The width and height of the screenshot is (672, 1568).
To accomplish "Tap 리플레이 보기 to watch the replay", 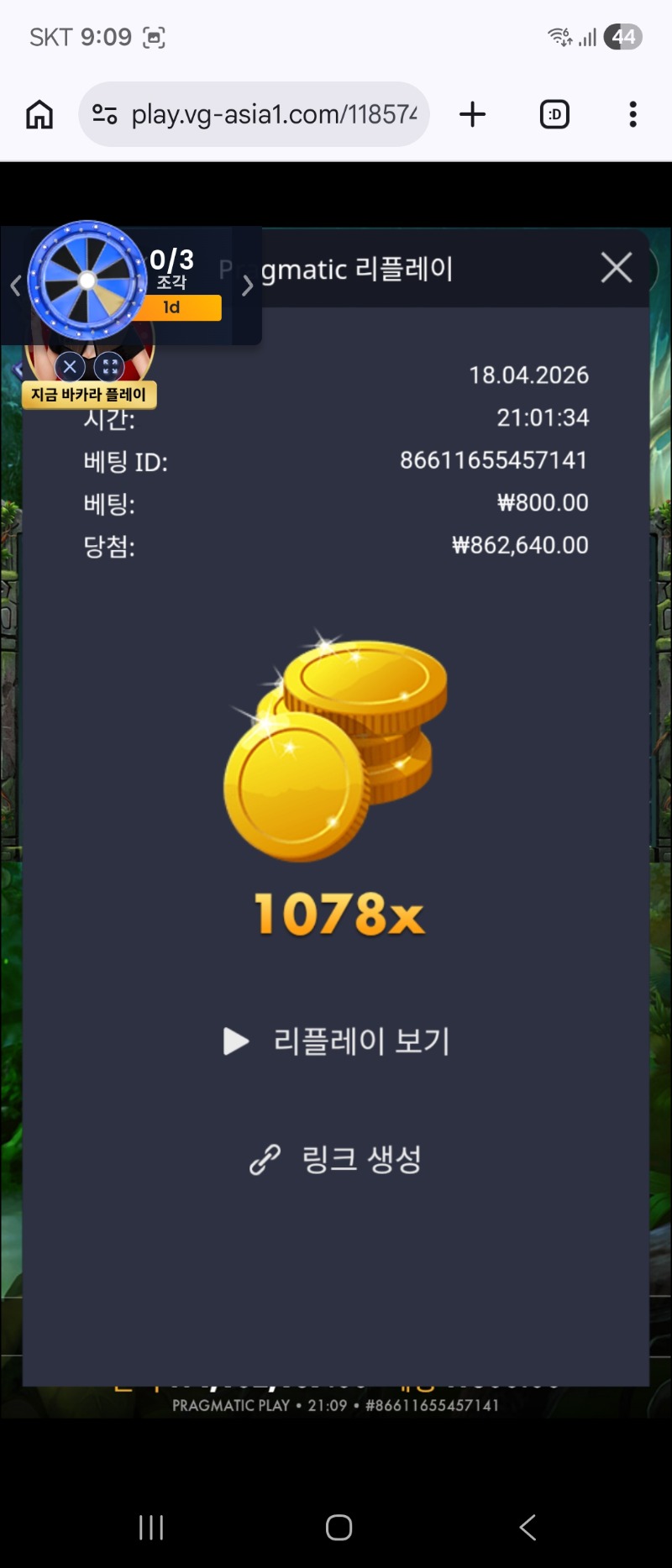I will 337,1041.
